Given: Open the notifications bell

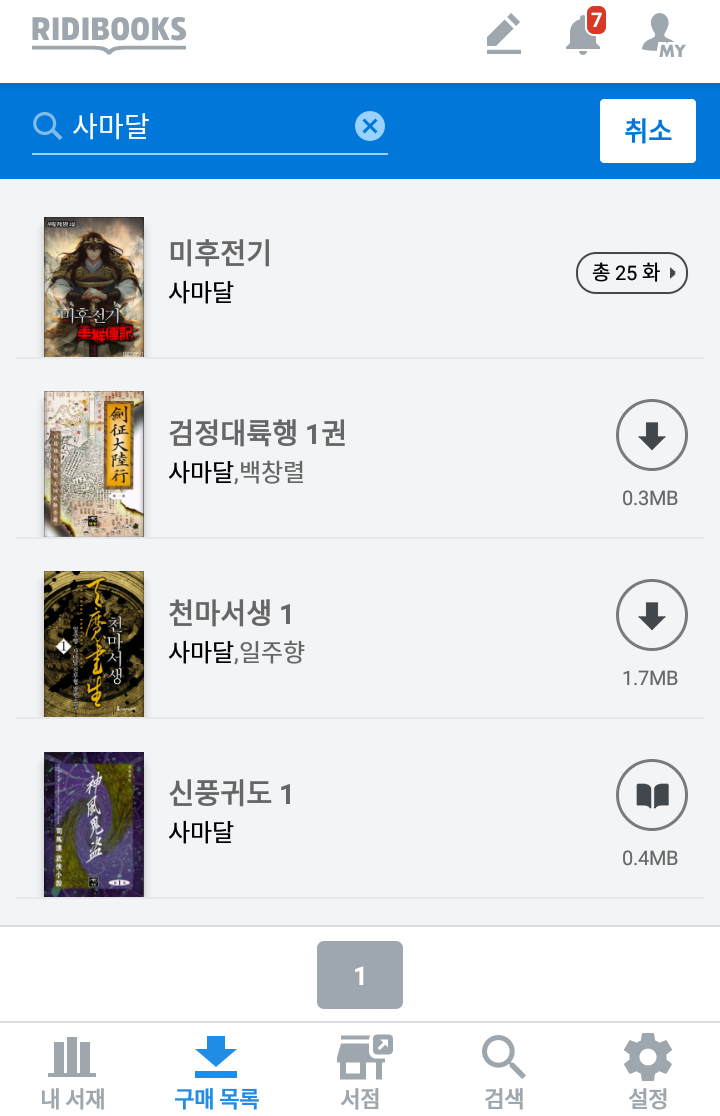Looking at the screenshot, I should [585, 34].
